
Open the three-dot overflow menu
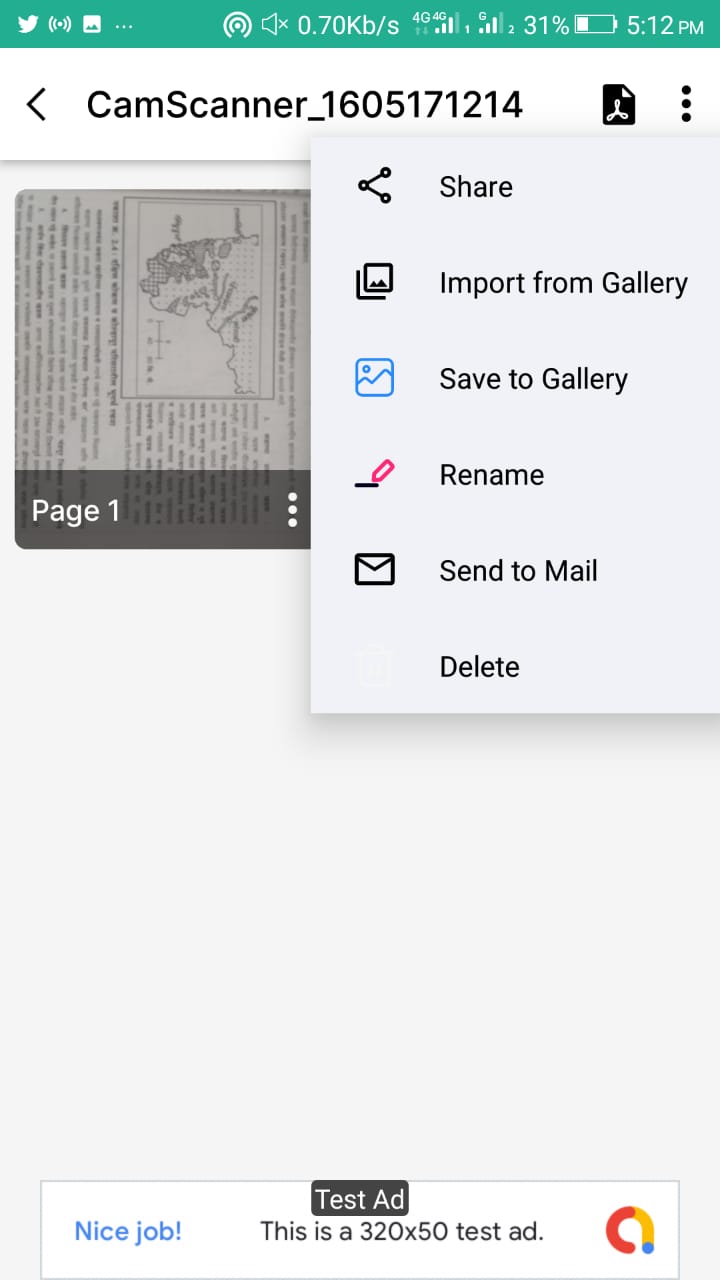coord(686,103)
